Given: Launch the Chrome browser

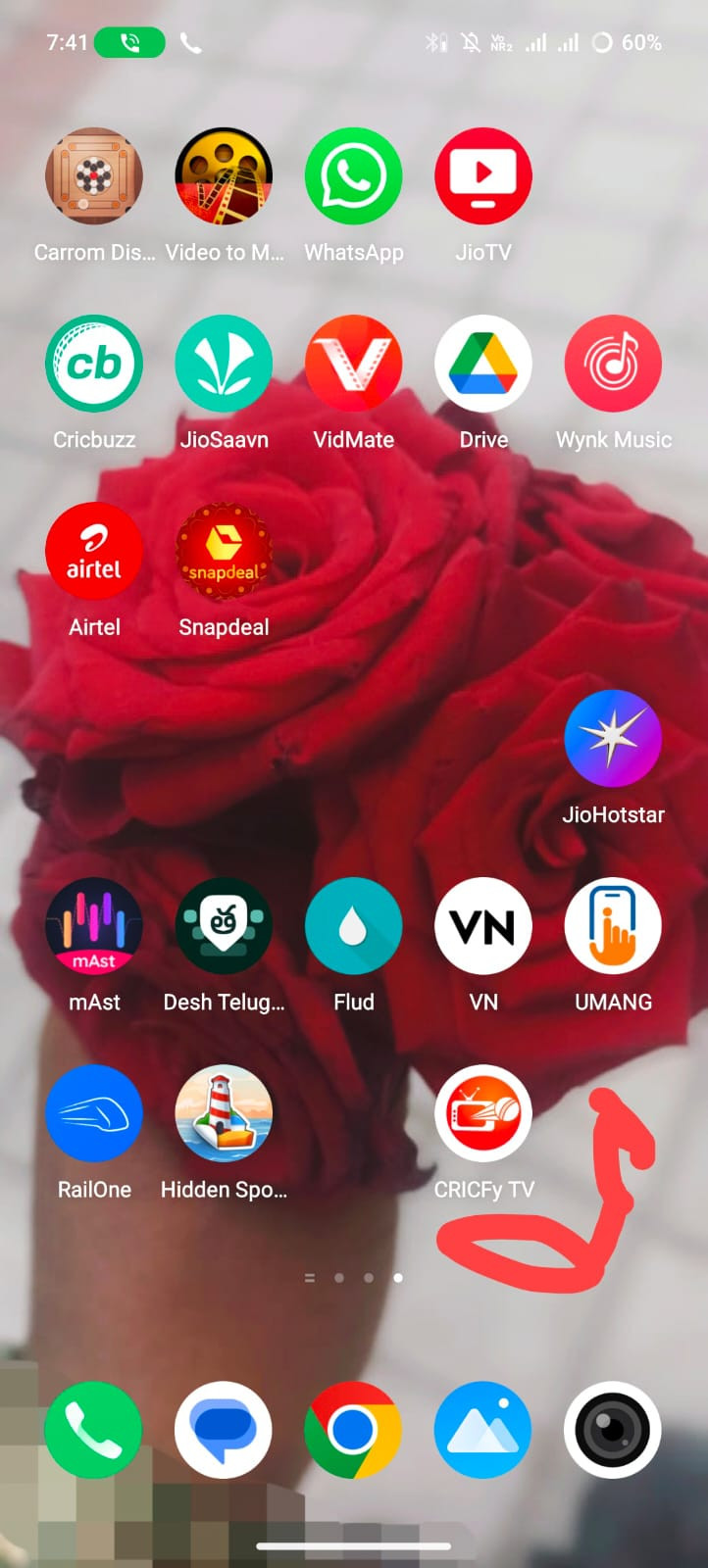Looking at the screenshot, I should coord(353,1430).
